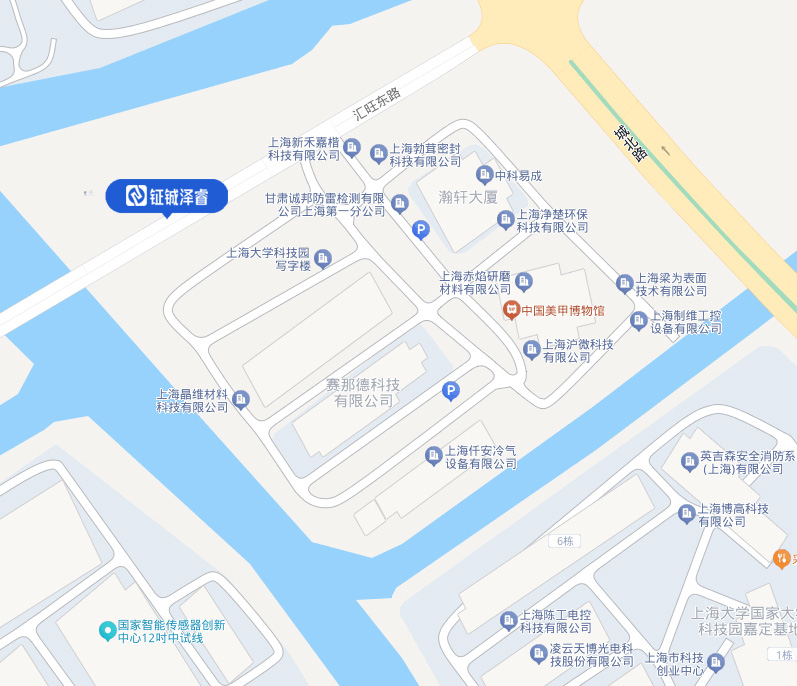This screenshot has height=686, width=797.
Task: Tap the 中科易成 company marker
Action: tap(484, 175)
